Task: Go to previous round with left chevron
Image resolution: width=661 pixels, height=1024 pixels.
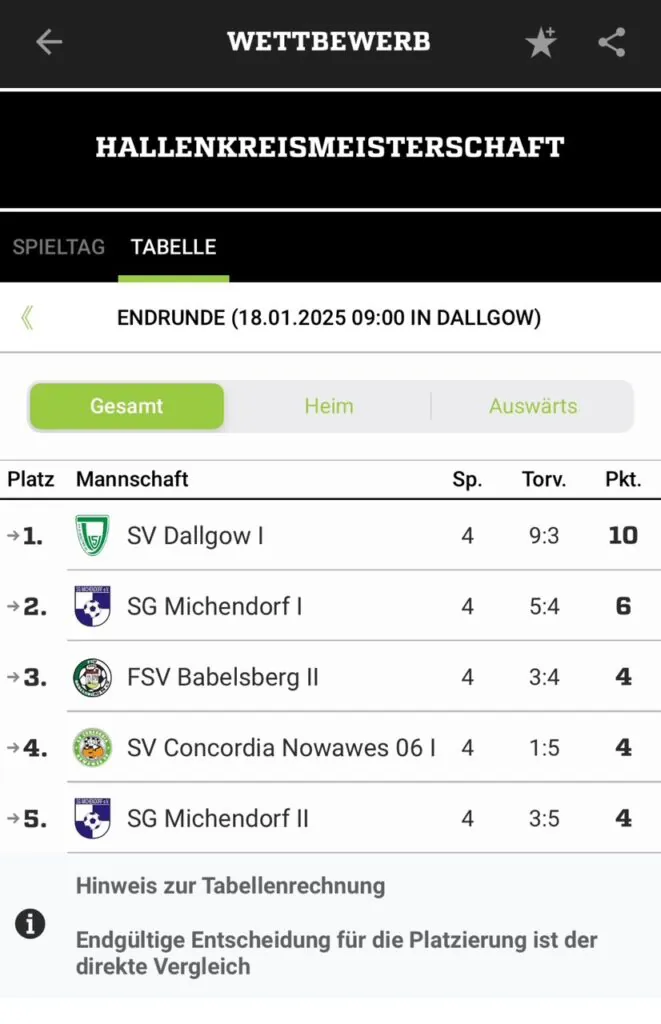Action: 27,318
